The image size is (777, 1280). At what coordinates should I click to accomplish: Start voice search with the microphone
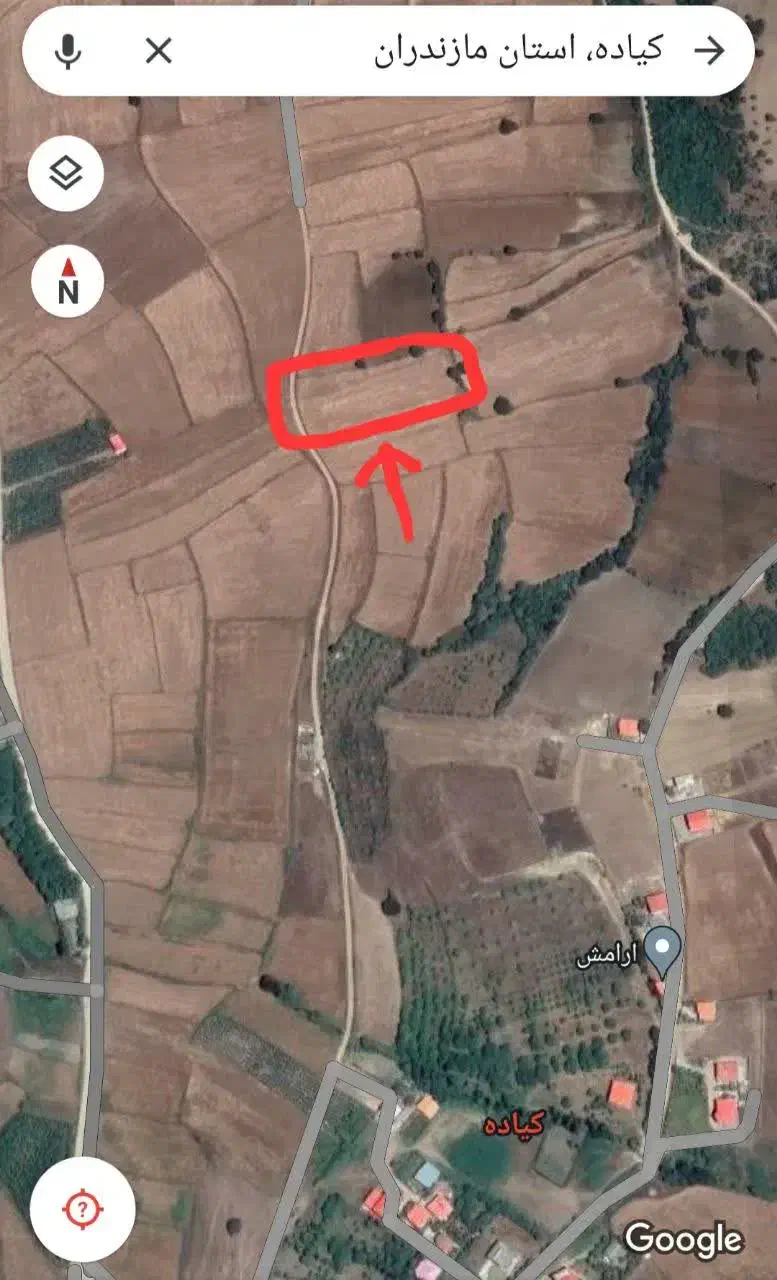68,50
